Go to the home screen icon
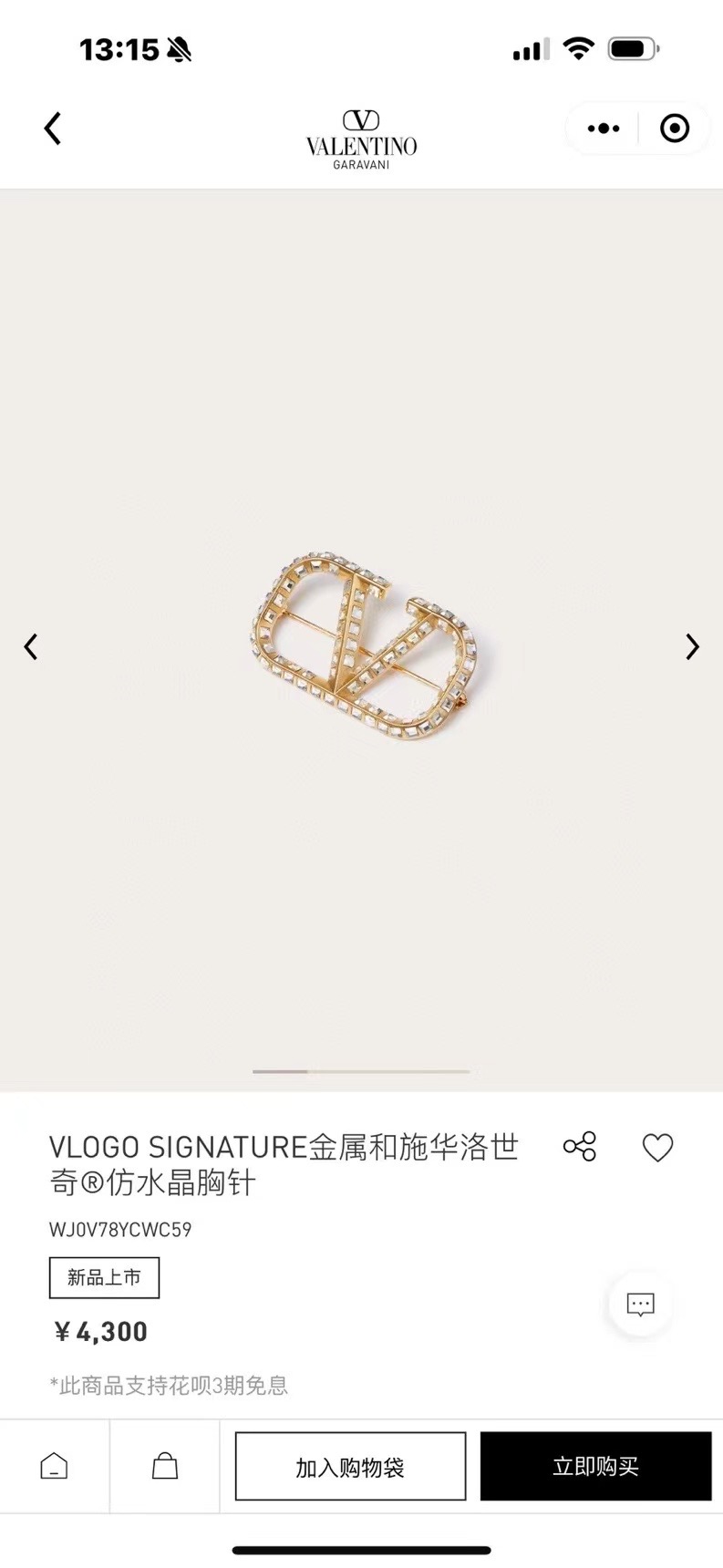 pyautogui.click(x=54, y=1466)
